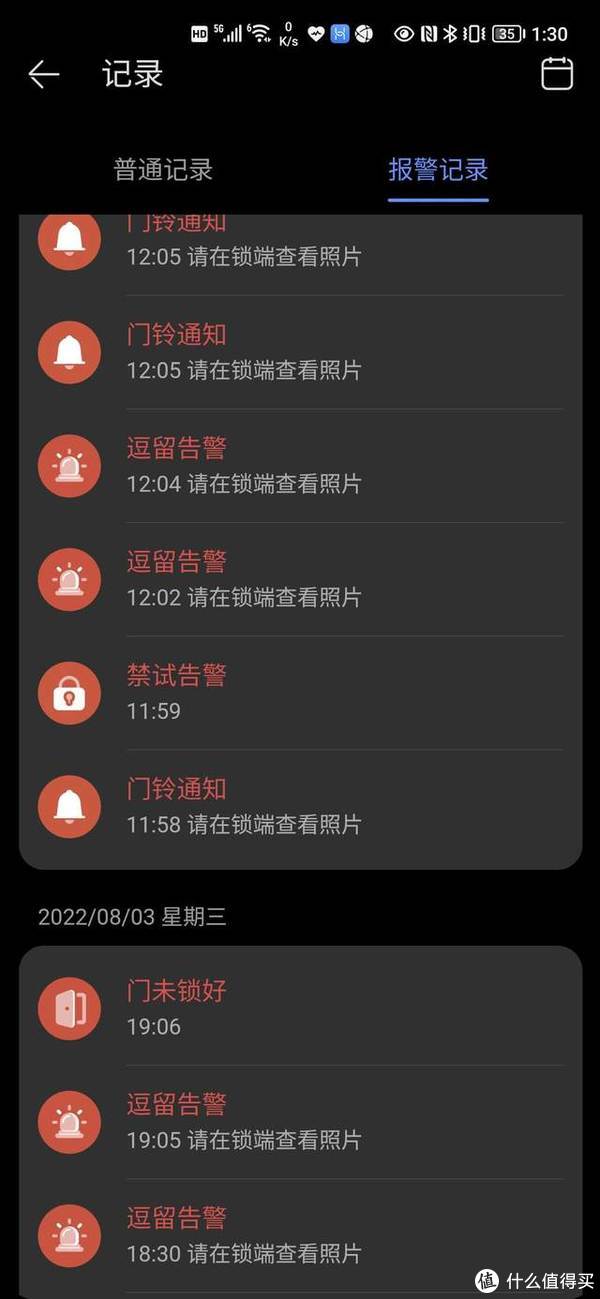Open the 12:02 逗留告警 record
This screenshot has width=600, height=1299.
(x=300, y=580)
